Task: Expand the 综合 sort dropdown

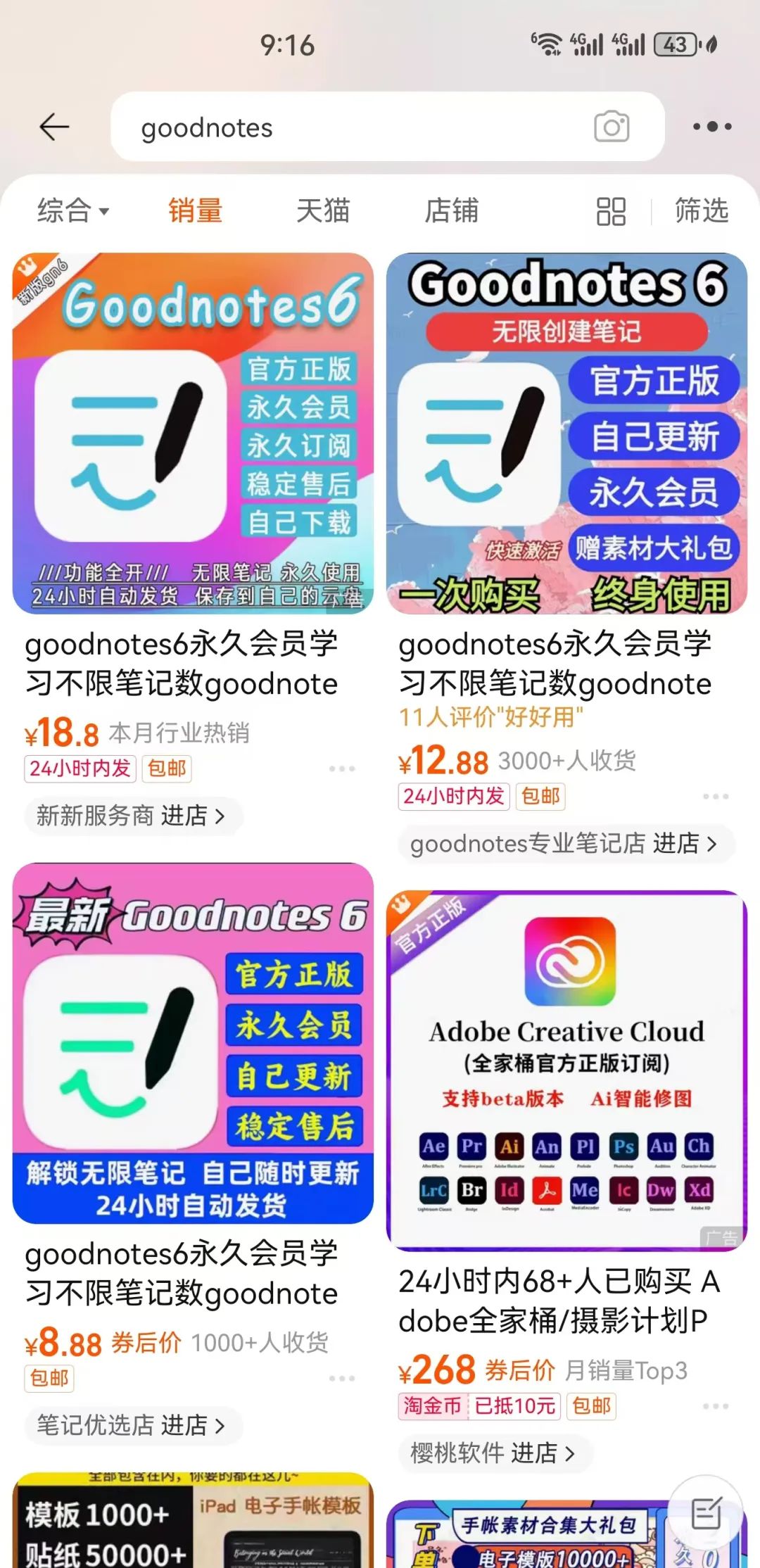Action: tap(72, 210)
